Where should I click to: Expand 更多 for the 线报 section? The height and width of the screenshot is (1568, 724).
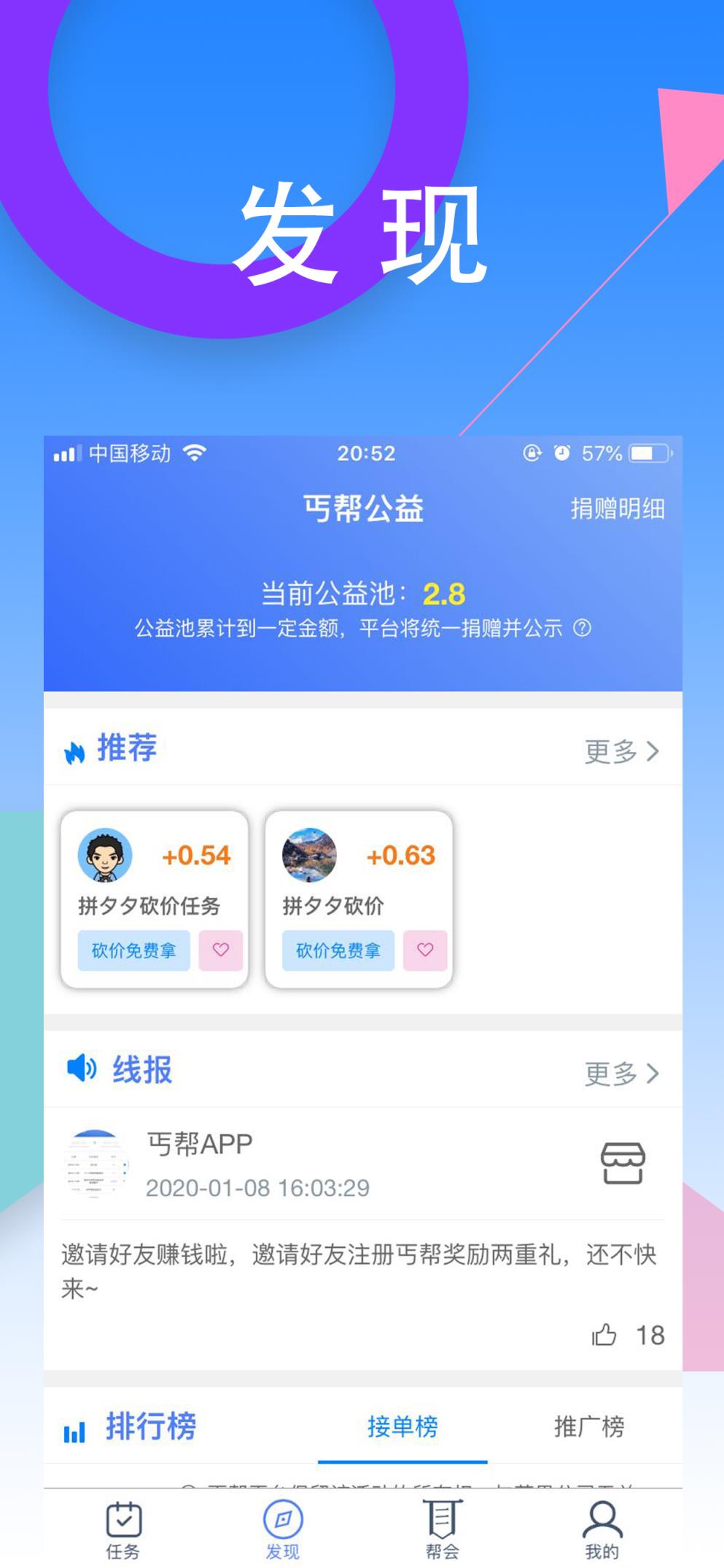(620, 1072)
